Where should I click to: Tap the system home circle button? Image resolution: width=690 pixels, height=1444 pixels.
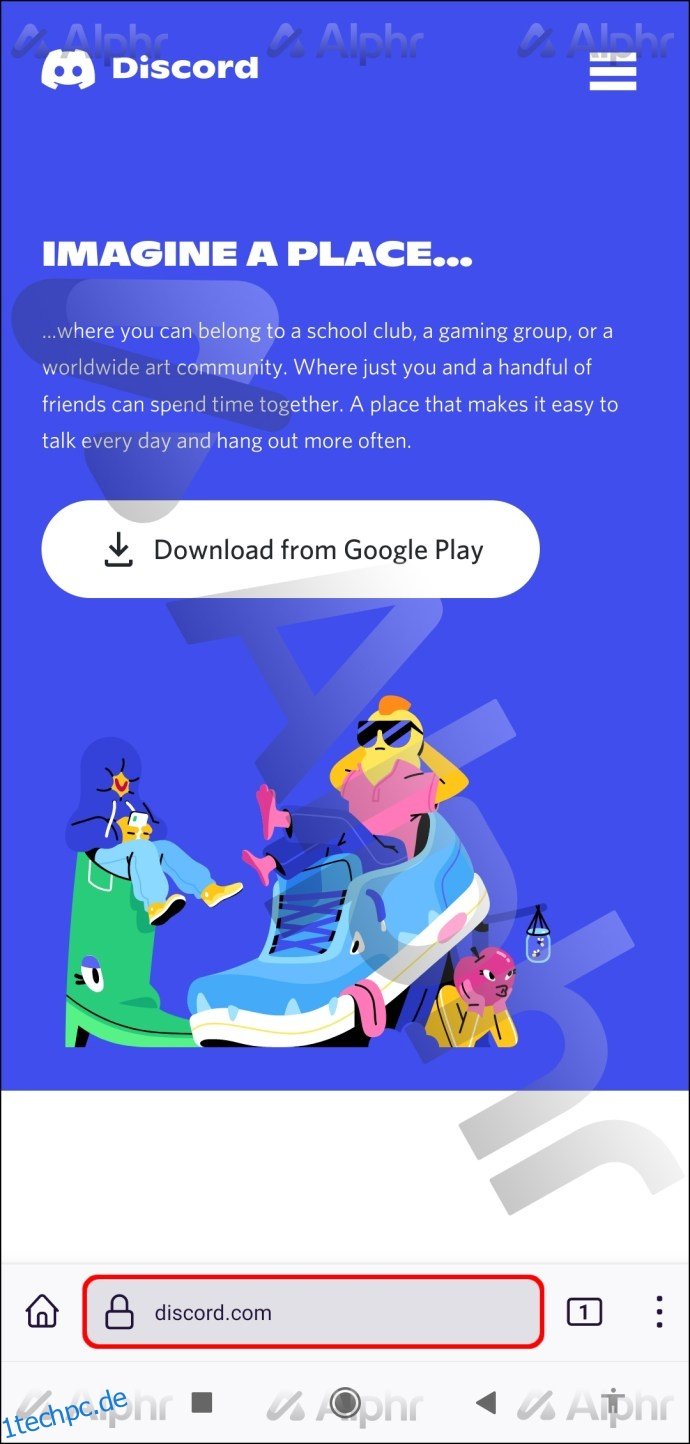[345, 1403]
